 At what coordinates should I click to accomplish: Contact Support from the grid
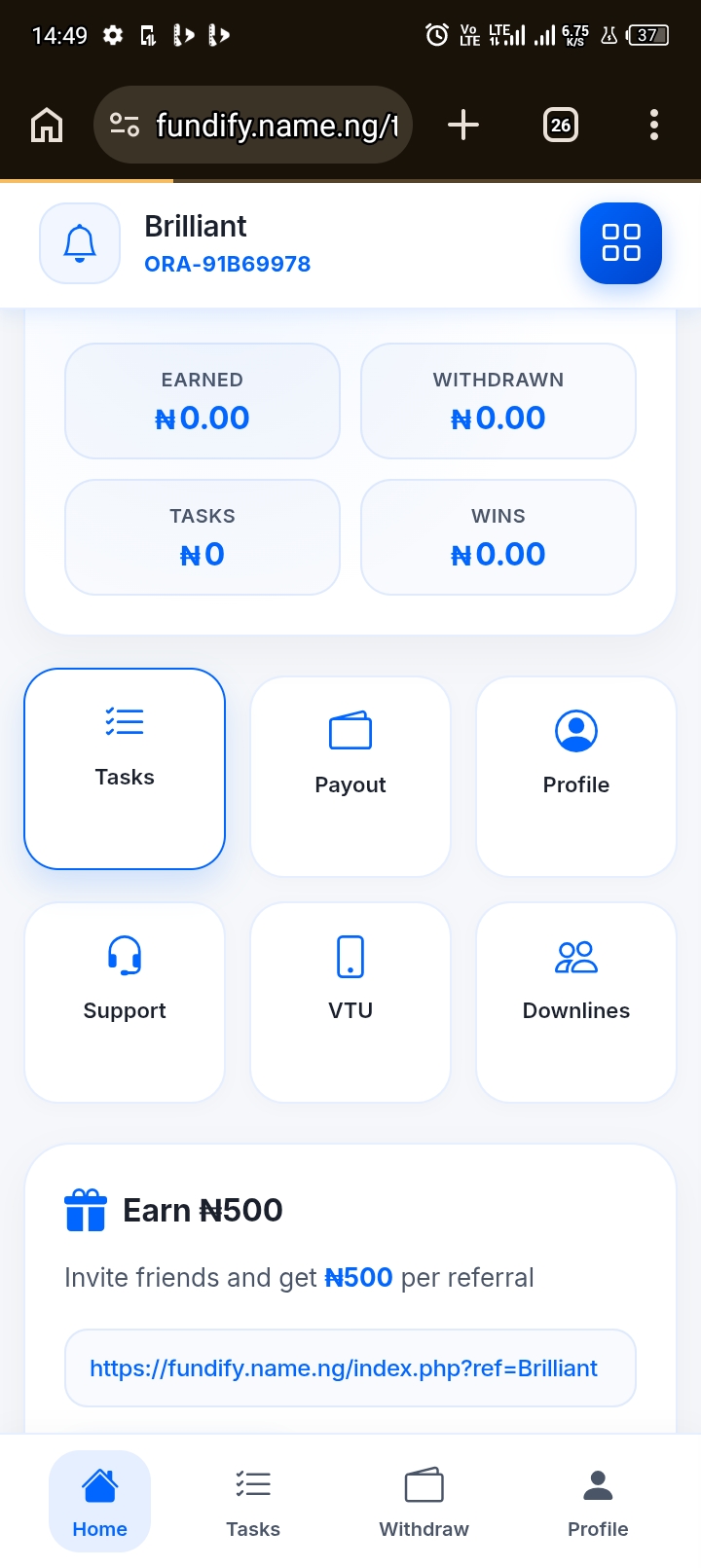125,1002
